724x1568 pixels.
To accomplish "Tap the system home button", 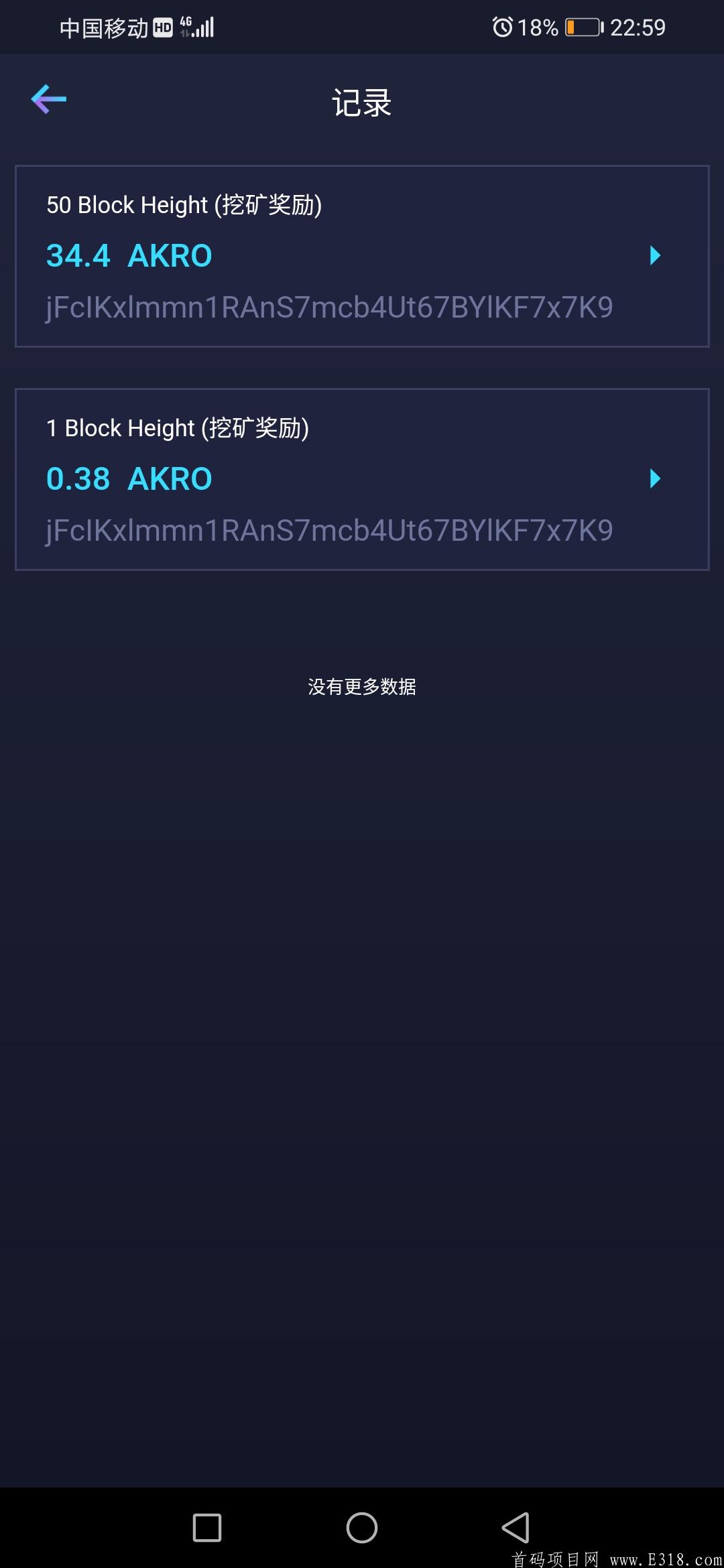I will pyautogui.click(x=362, y=1528).
